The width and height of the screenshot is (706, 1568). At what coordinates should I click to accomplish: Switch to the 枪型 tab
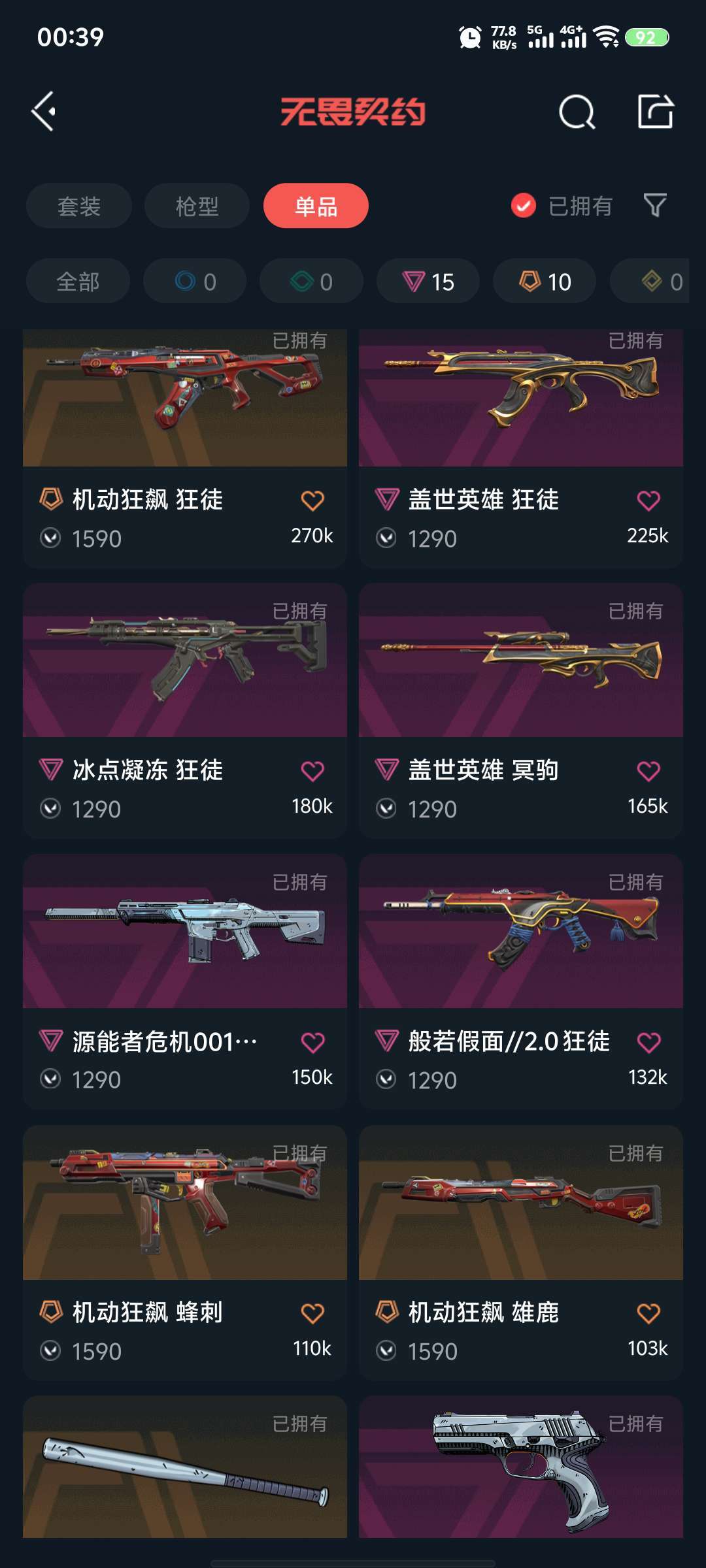click(197, 206)
